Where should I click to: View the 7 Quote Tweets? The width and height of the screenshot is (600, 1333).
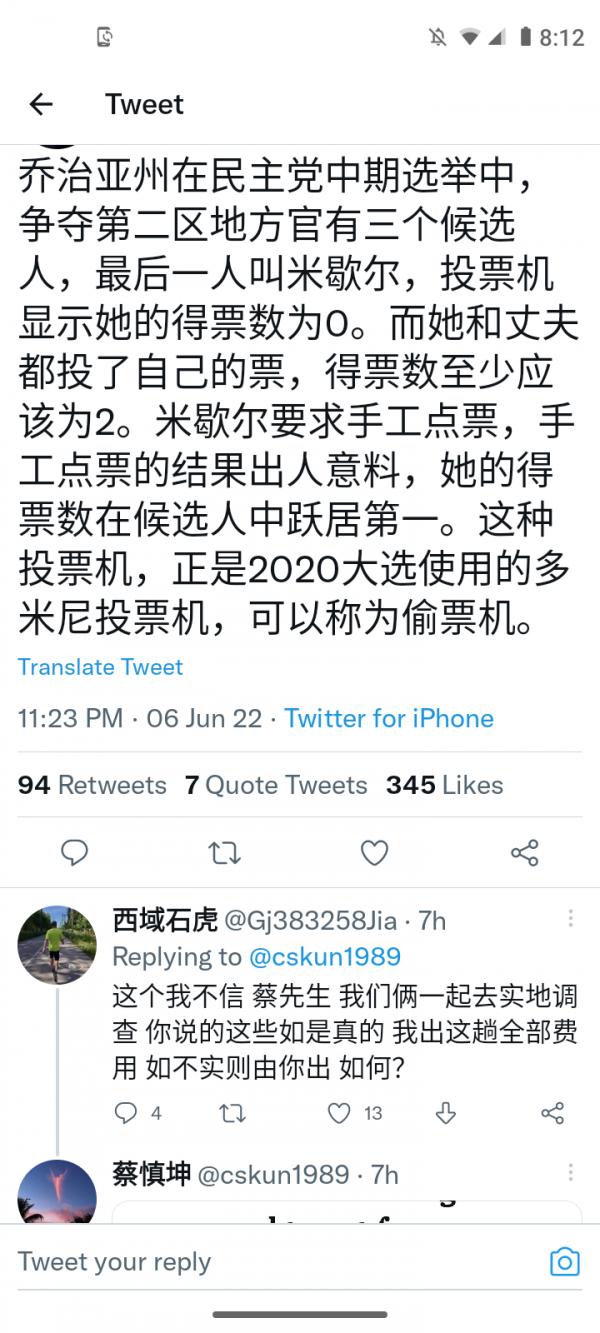[275, 785]
